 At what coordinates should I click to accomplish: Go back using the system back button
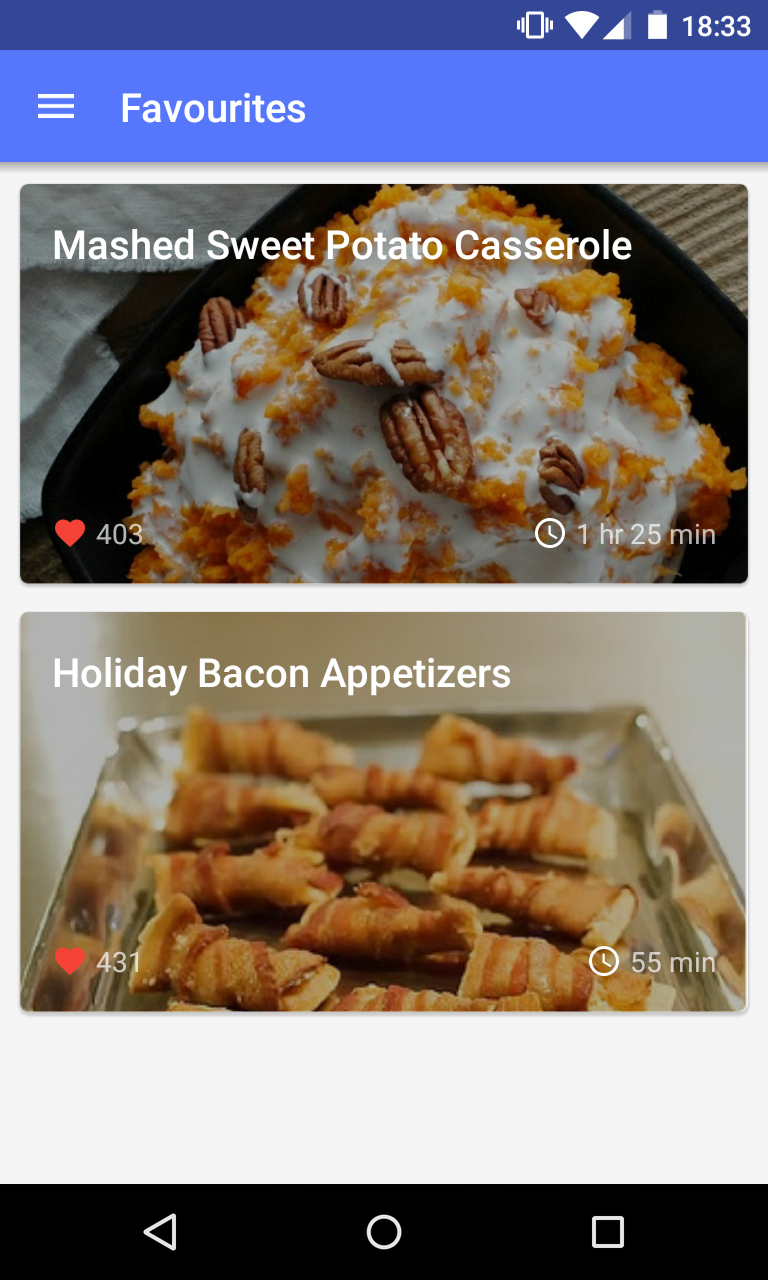tap(160, 1232)
